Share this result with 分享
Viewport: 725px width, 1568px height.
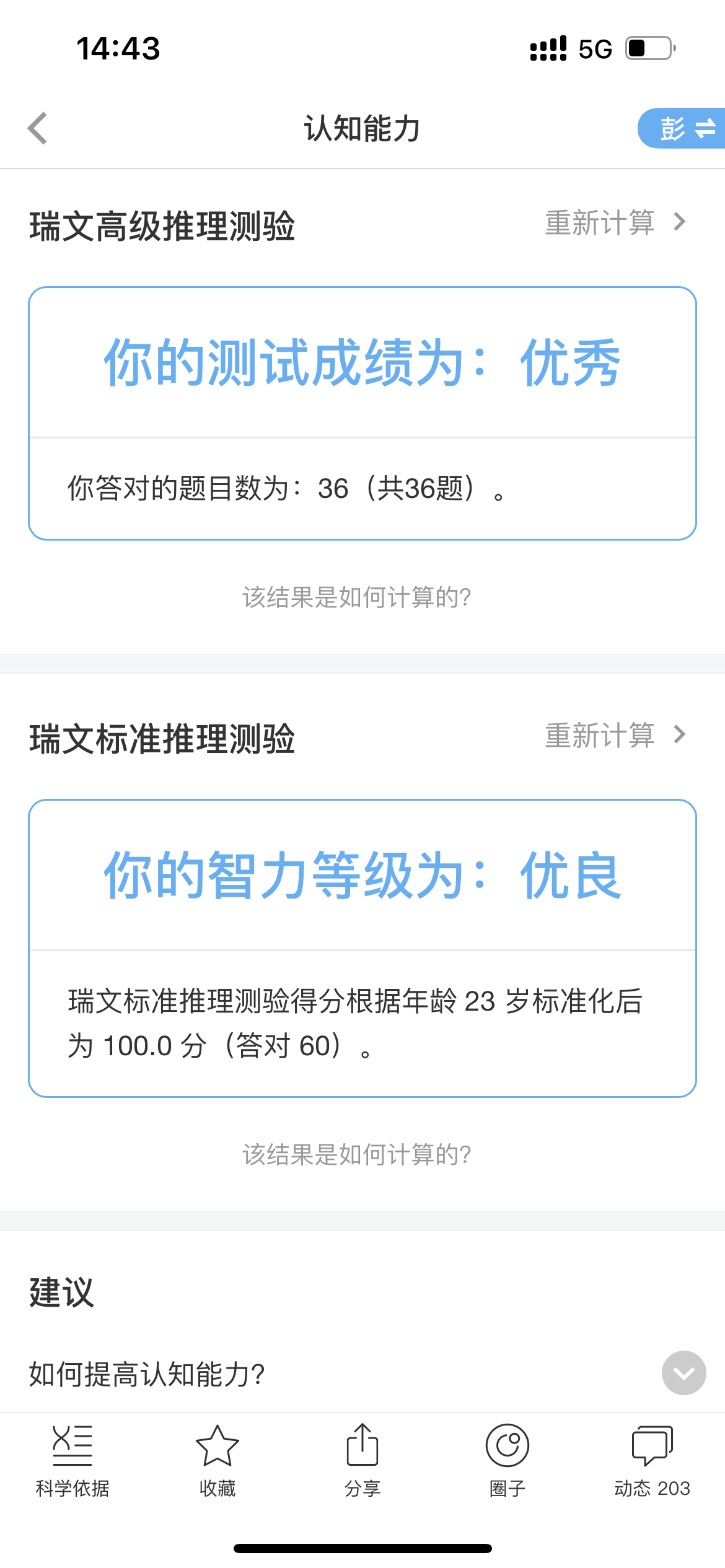click(362, 1460)
